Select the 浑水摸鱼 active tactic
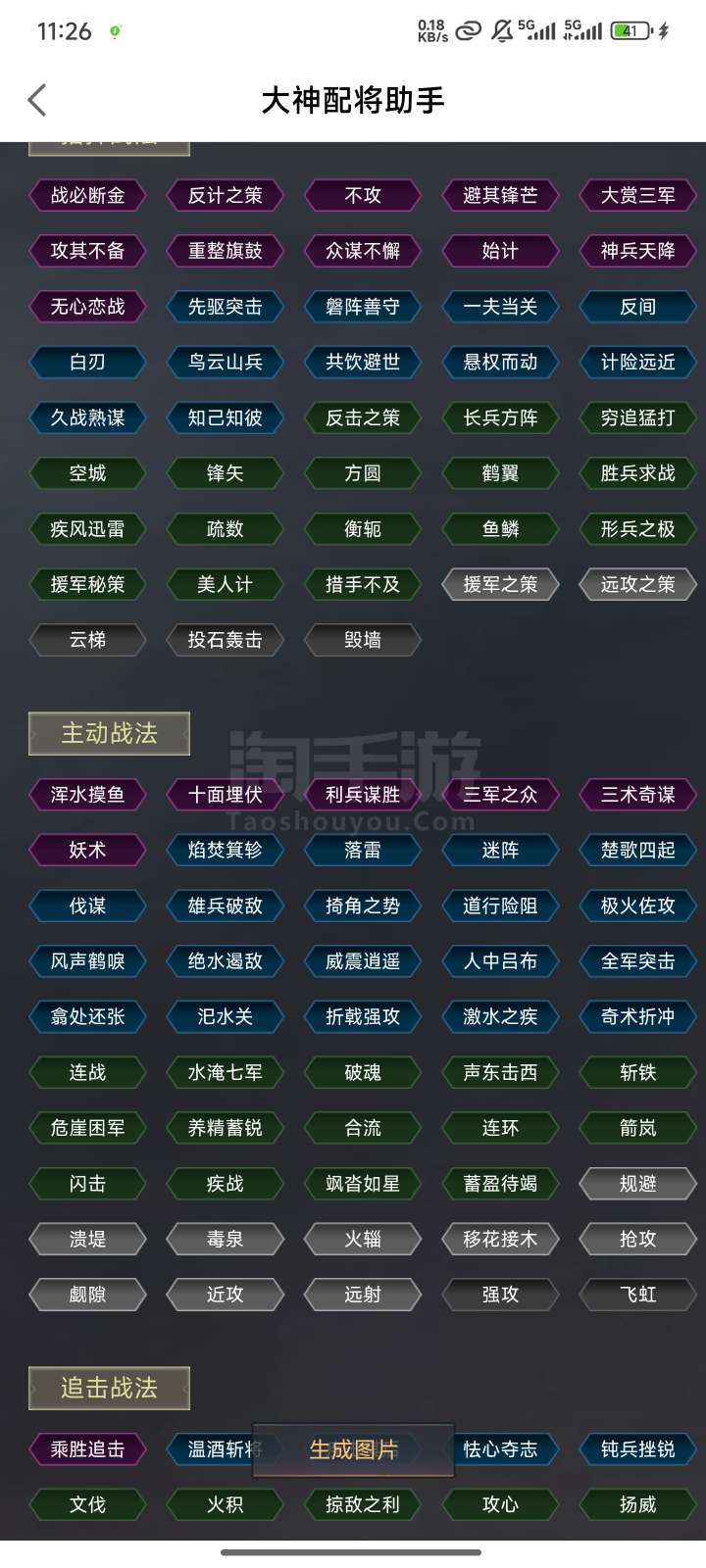 (87, 794)
